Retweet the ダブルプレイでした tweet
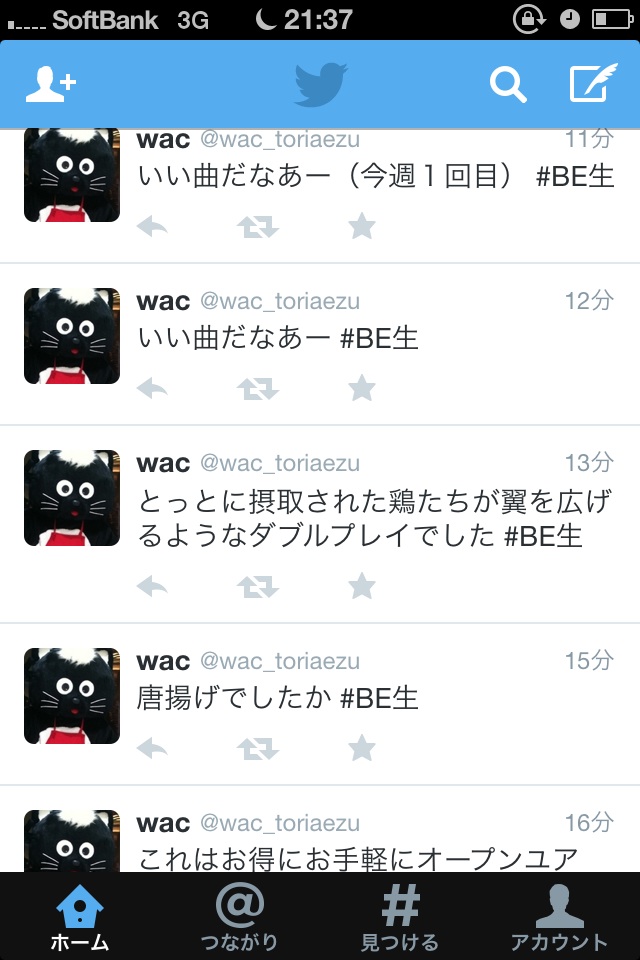 tap(258, 586)
